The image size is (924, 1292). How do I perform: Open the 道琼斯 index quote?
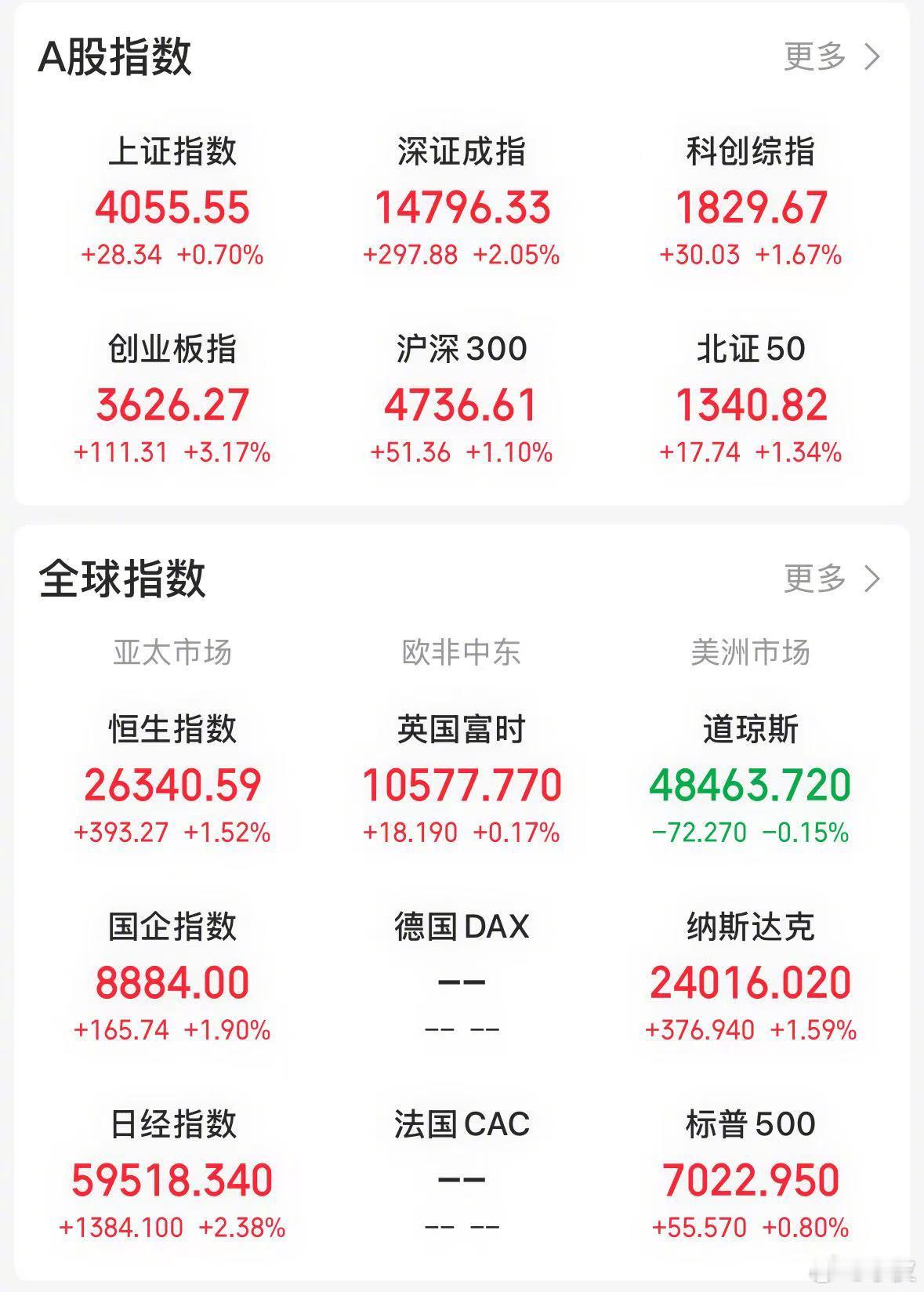point(750,776)
